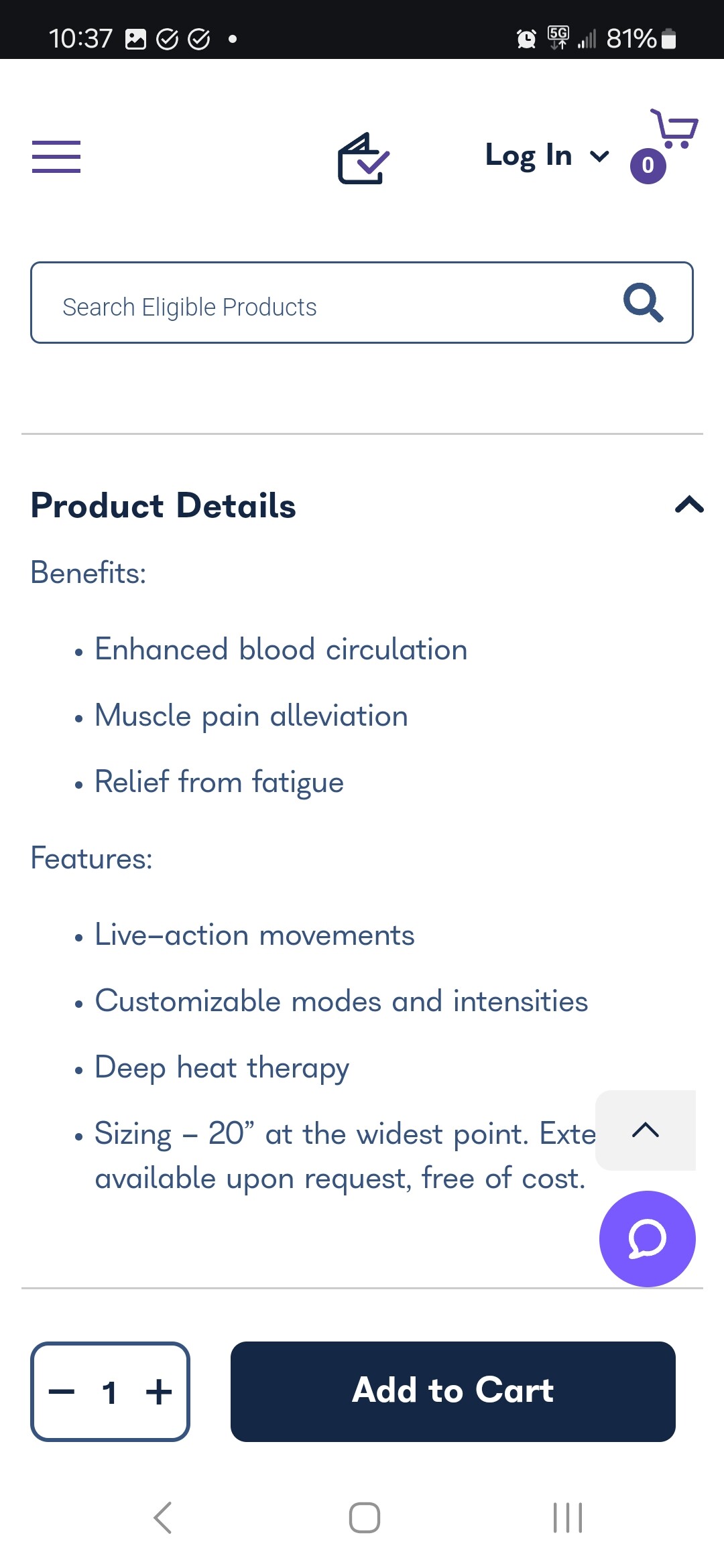Tap the Search Eligible Products field
This screenshot has height=1568, width=724.
click(362, 303)
